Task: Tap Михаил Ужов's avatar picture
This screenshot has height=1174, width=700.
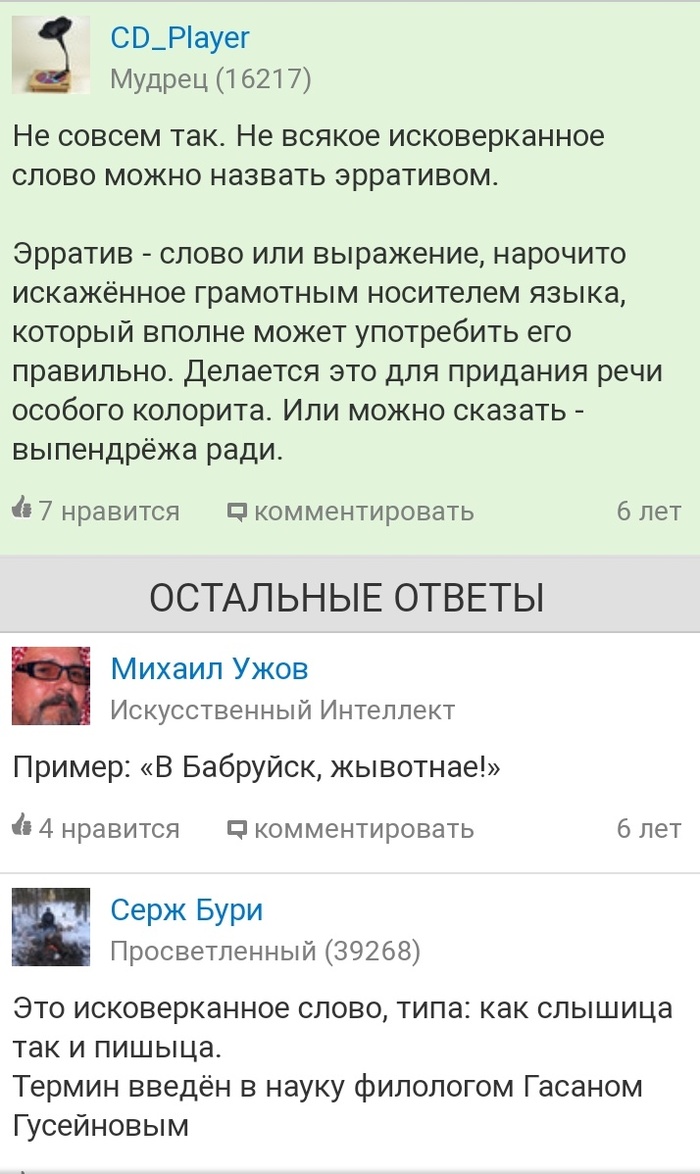Action: pos(51,685)
